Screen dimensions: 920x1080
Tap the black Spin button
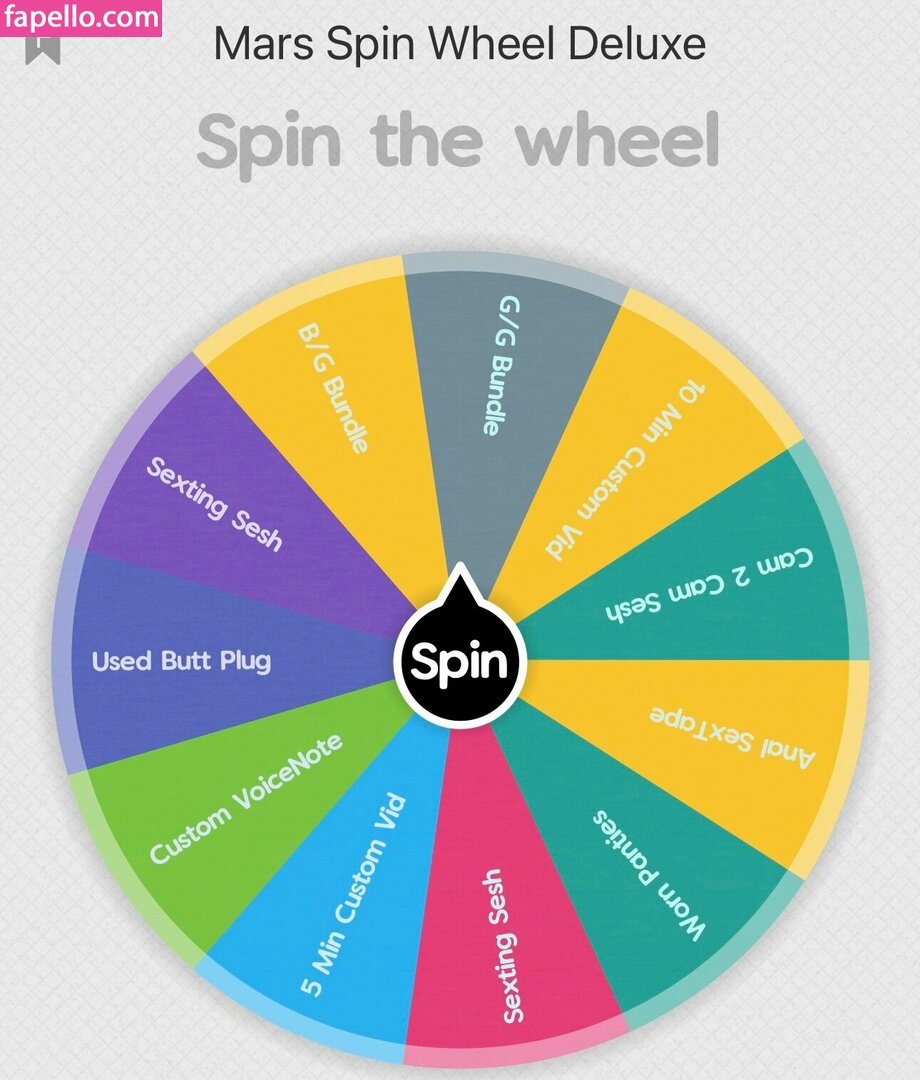click(x=461, y=661)
